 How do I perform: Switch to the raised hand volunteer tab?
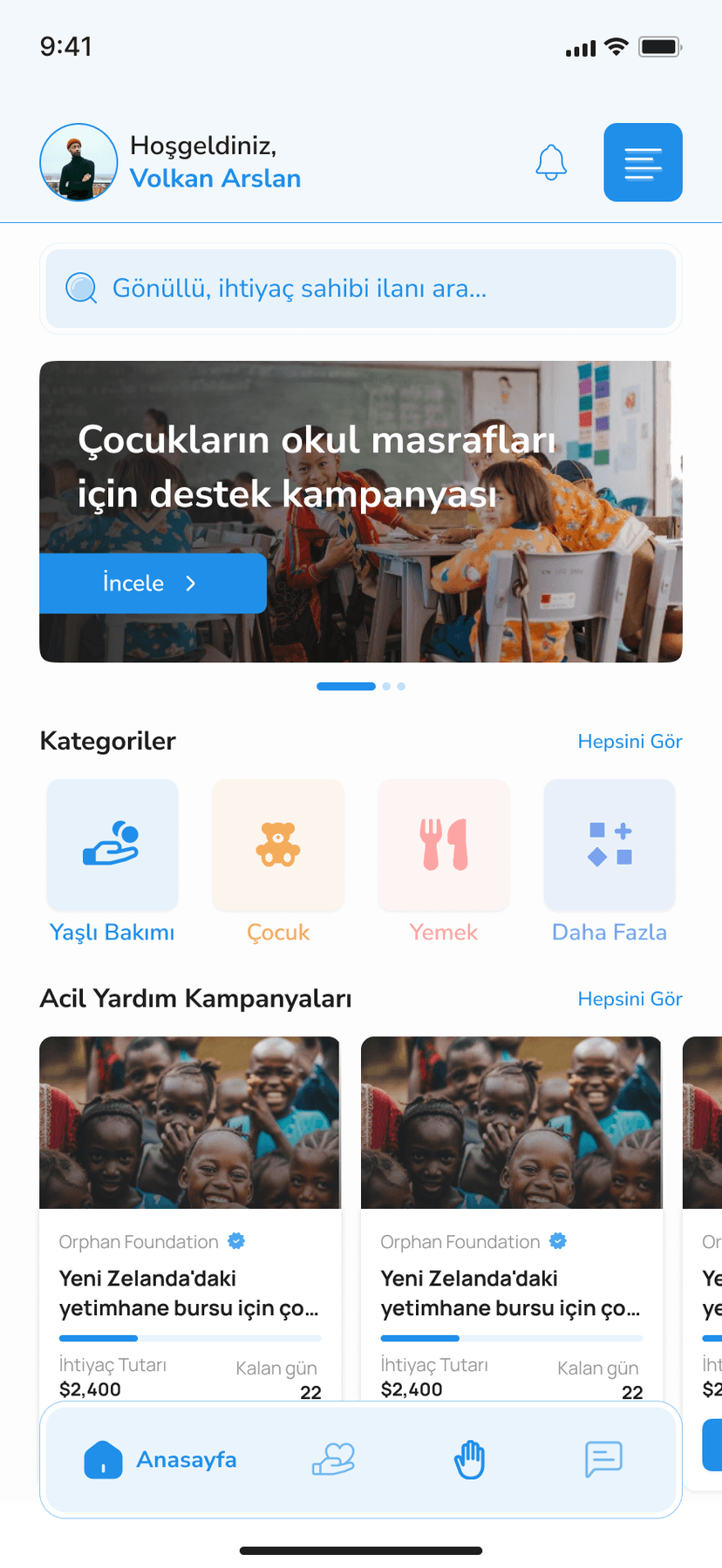[469, 1459]
